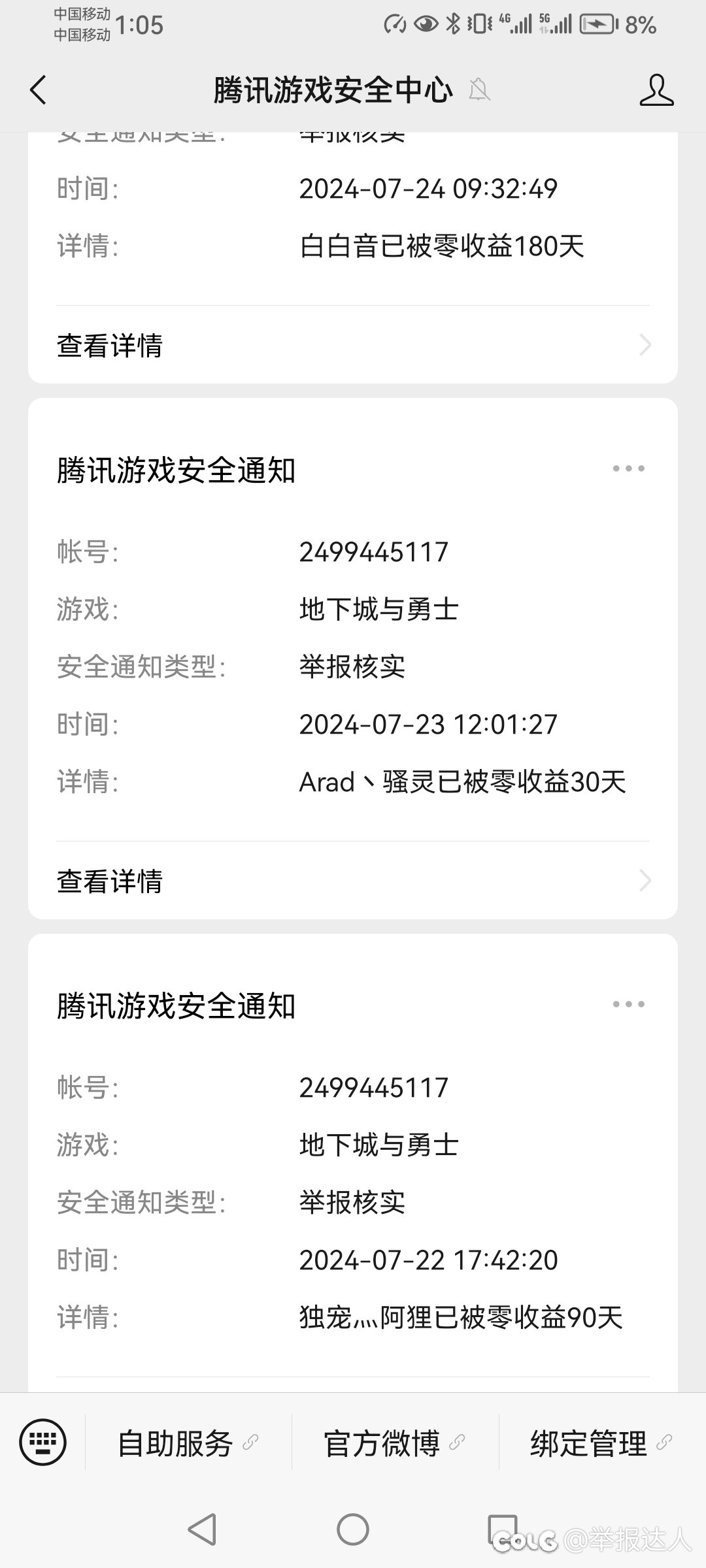This screenshot has width=706, height=1568.
Task: Open the 官方微博 menu
Action: tap(395, 1443)
